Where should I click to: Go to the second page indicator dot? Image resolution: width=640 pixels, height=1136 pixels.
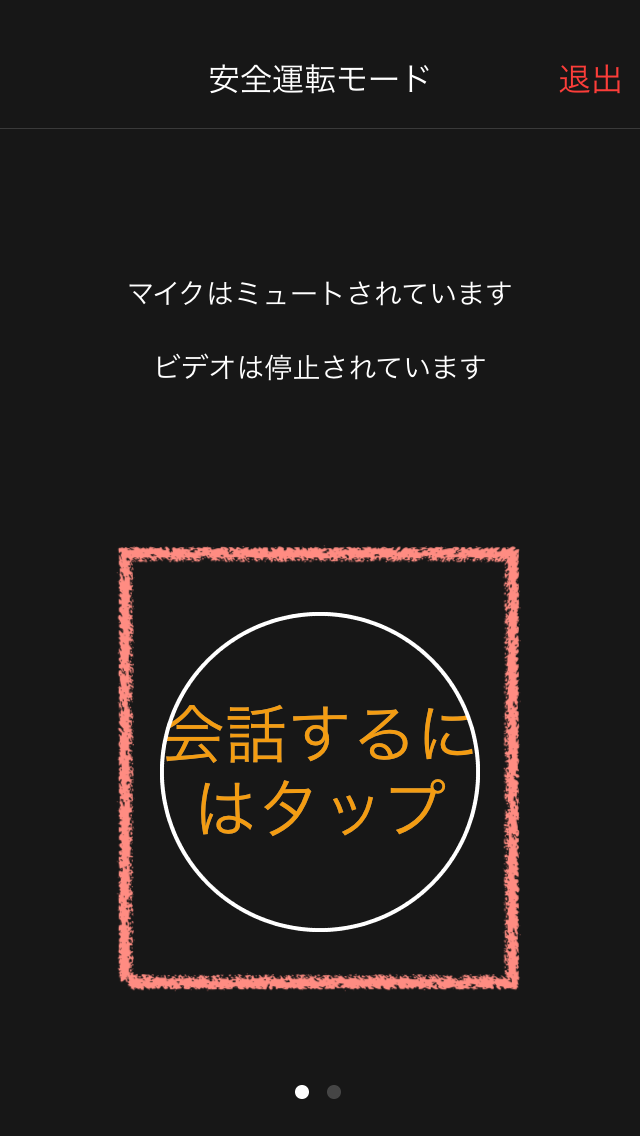point(334,1092)
